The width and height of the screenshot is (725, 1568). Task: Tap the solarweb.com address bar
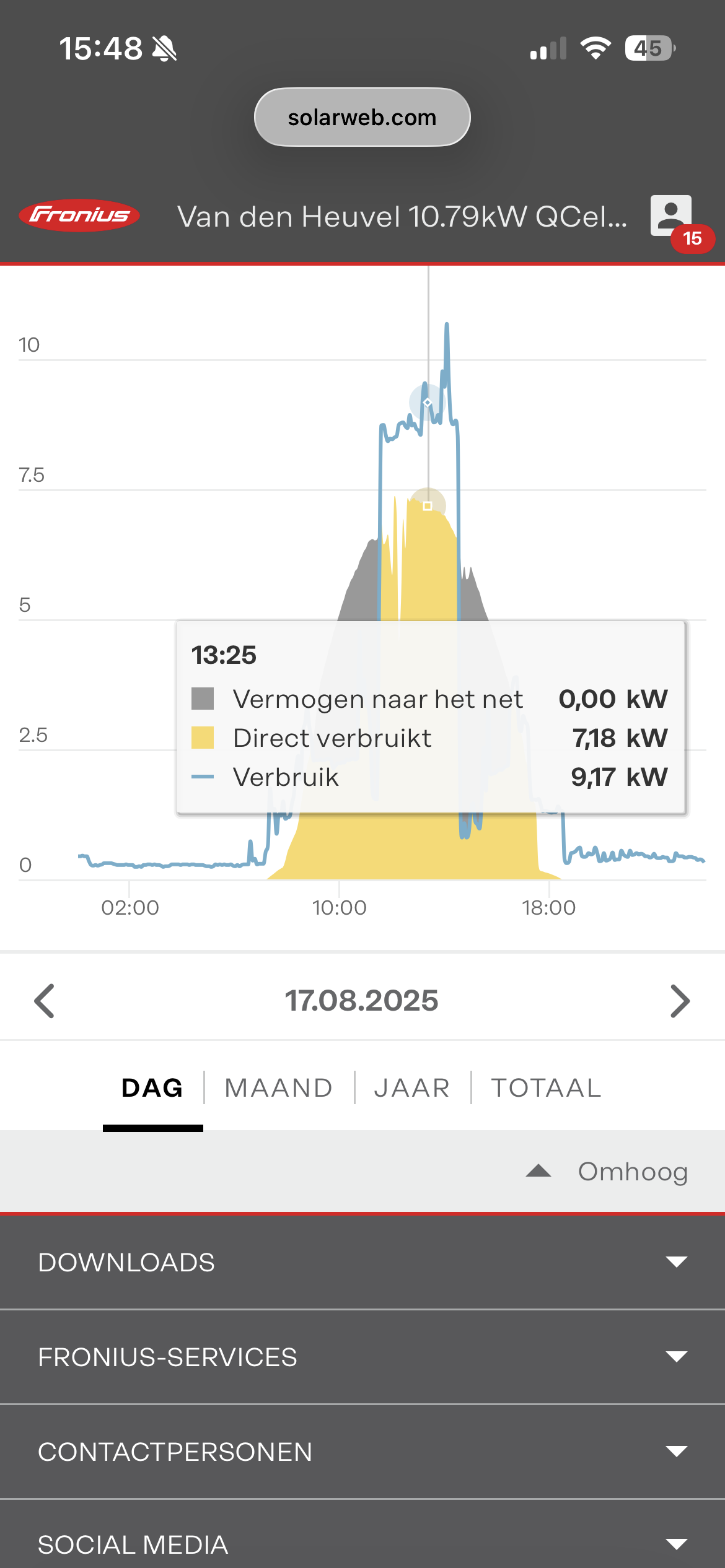tap(362, 117)
